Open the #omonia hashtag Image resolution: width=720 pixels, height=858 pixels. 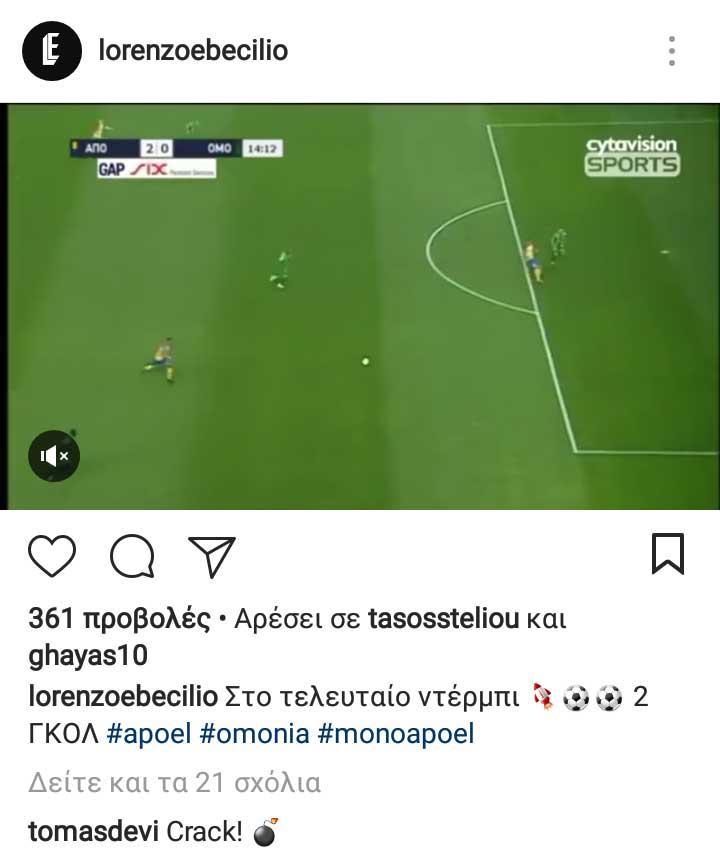tap(255, 735)
